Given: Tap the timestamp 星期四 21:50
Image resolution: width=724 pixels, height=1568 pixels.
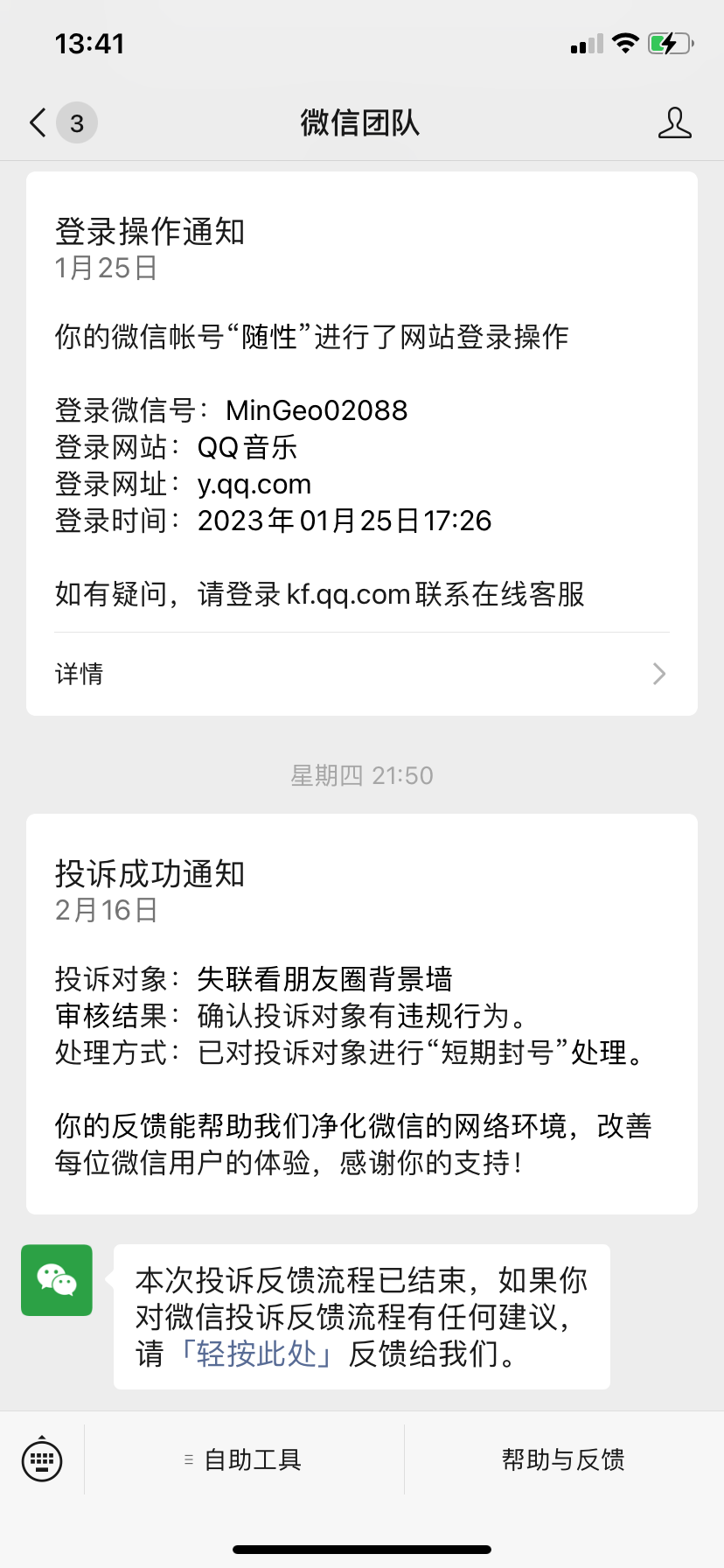Looking at the screenshot, I should click(362, 775).
